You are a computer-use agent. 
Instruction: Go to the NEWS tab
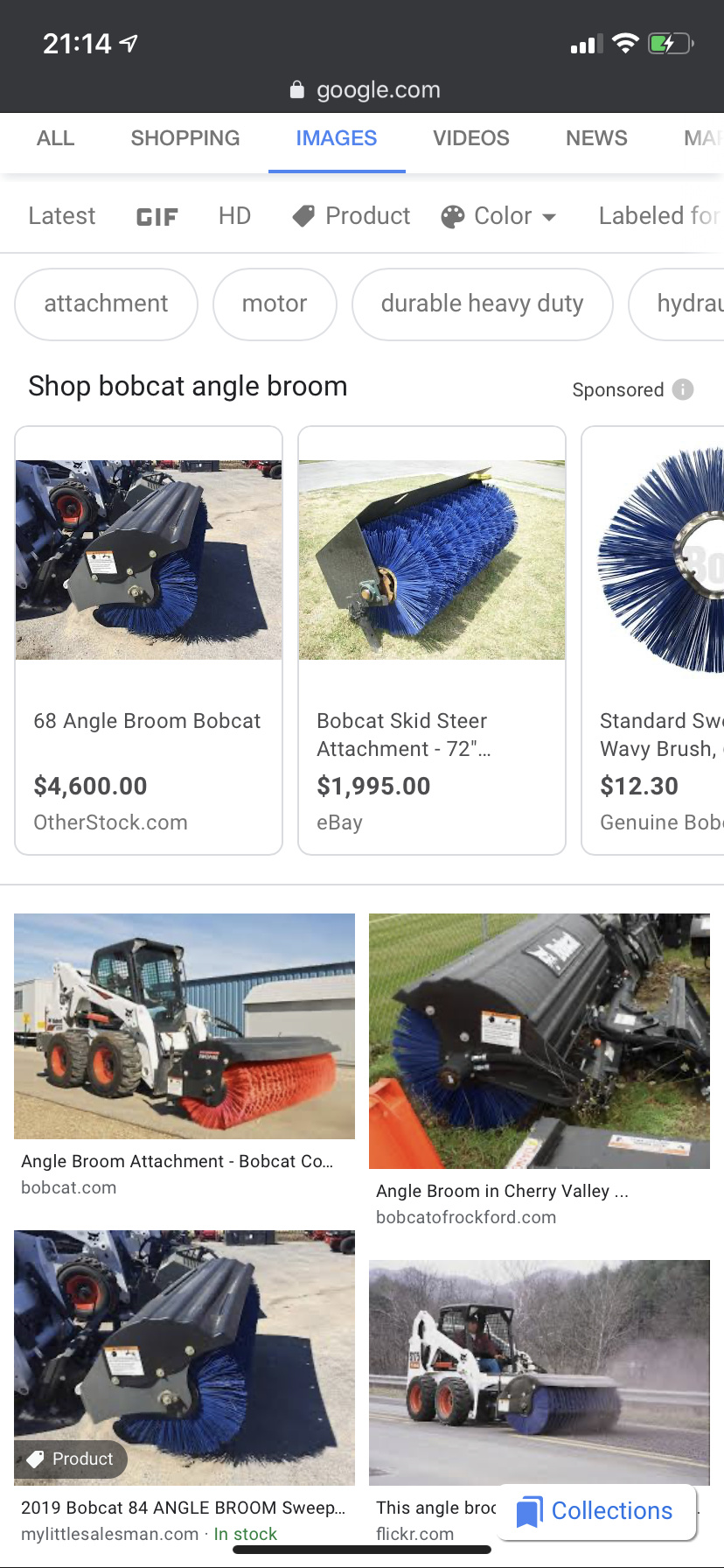click(596, 138)
